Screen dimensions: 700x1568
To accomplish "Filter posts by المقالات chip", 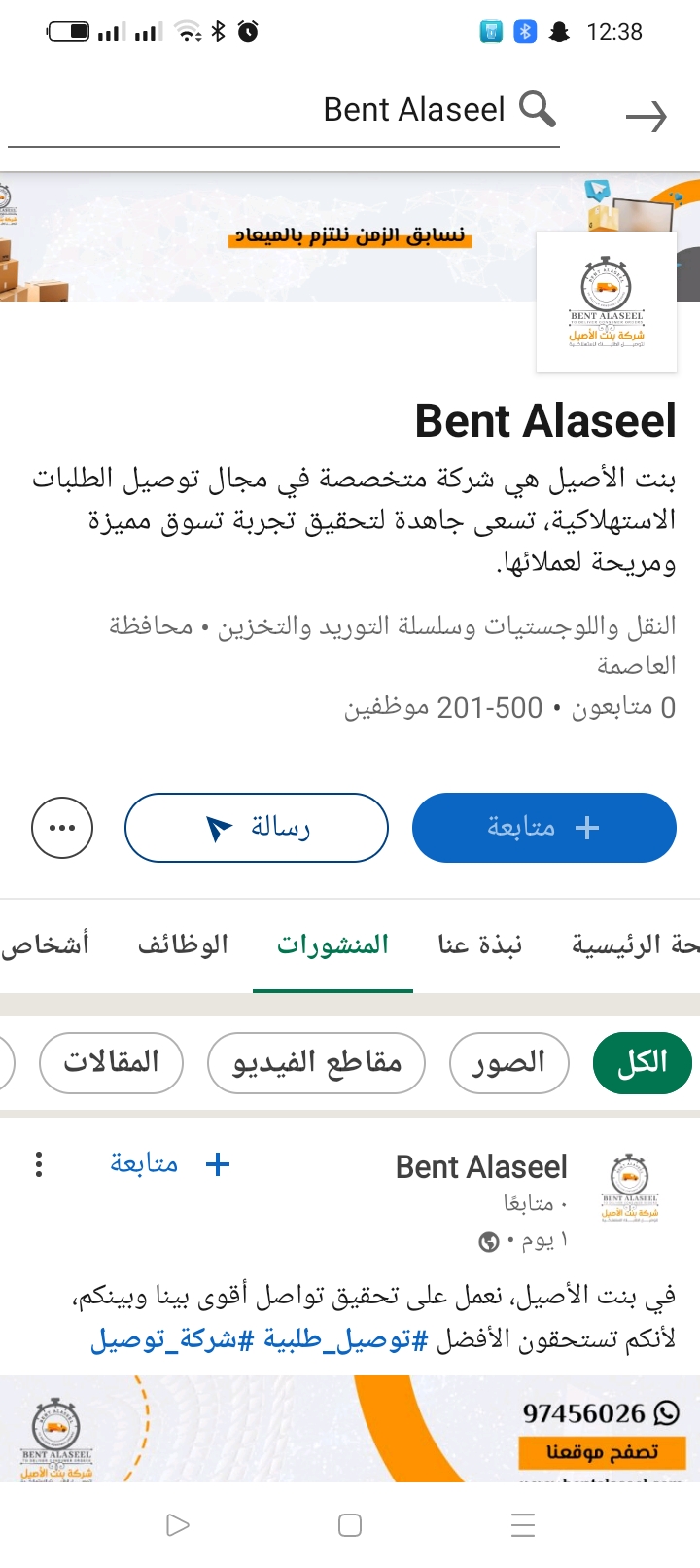I will tap(112, 1062).
